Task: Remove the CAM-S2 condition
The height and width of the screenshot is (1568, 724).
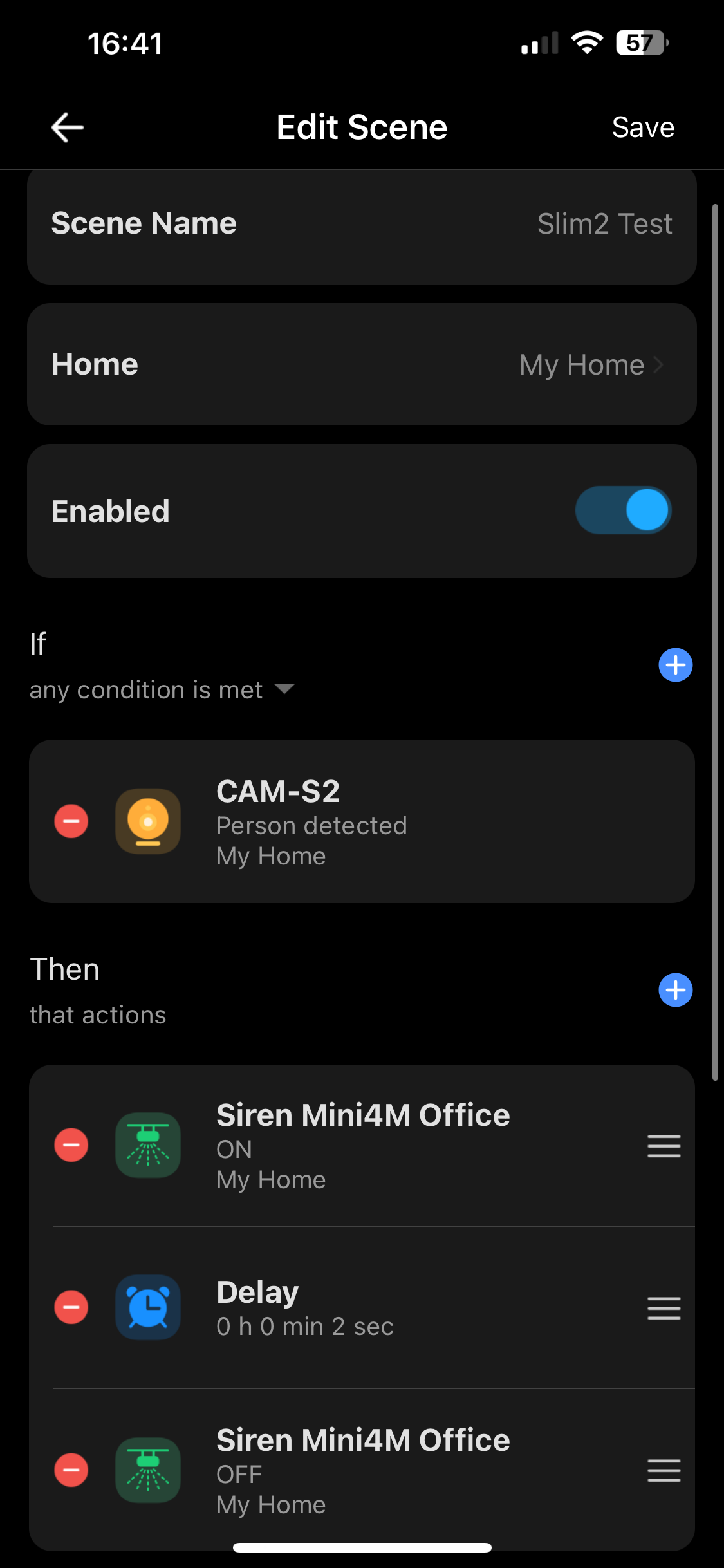Action: coord(71,821)
